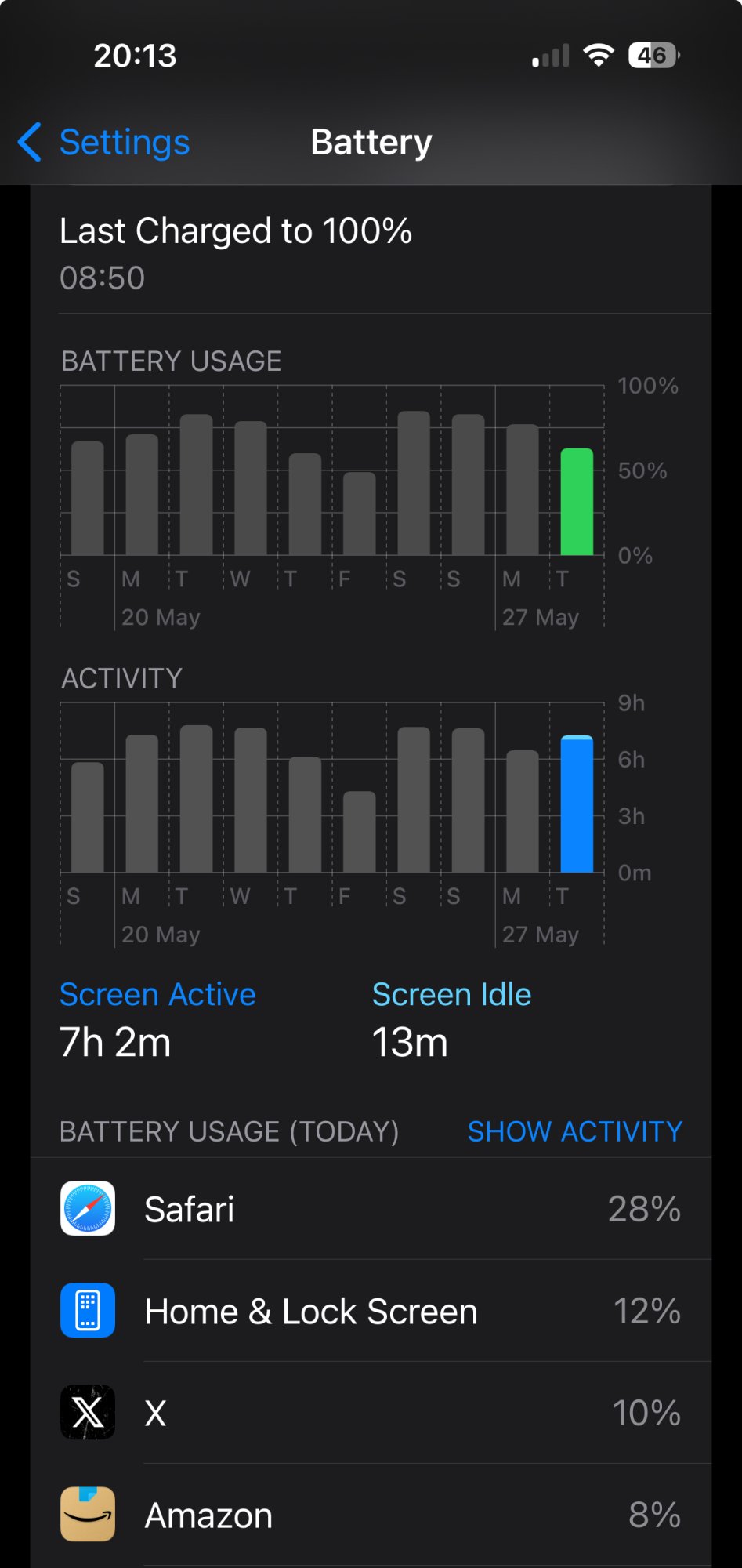Open Safari battery usage row
Viewport: 742px width, 1568px height.
tap(371, 1209)
